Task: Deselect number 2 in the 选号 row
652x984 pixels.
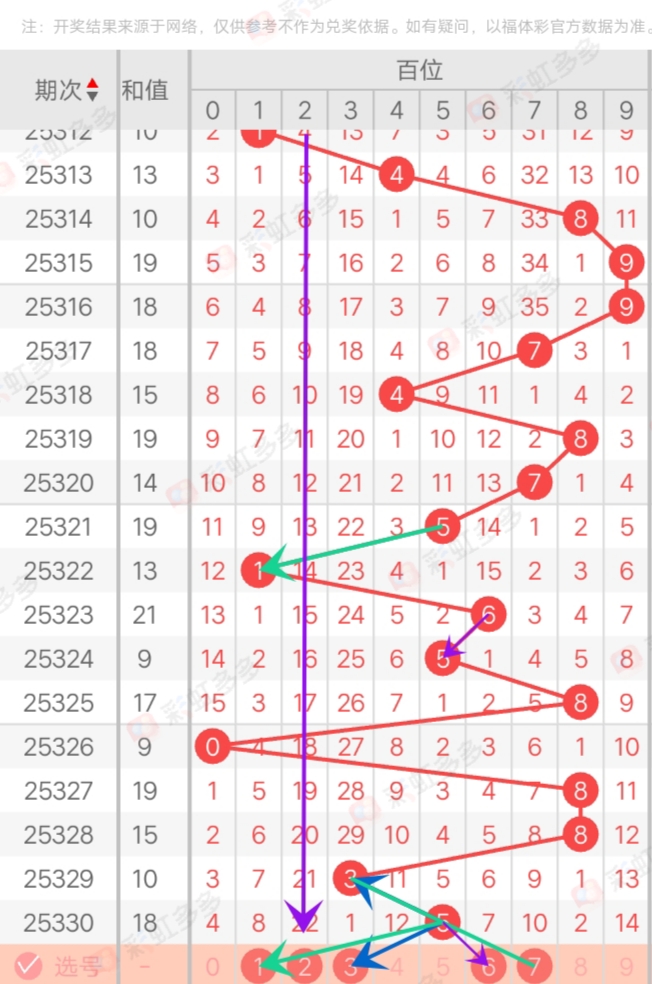Action: pyautogui.click(x=304, y=966)
